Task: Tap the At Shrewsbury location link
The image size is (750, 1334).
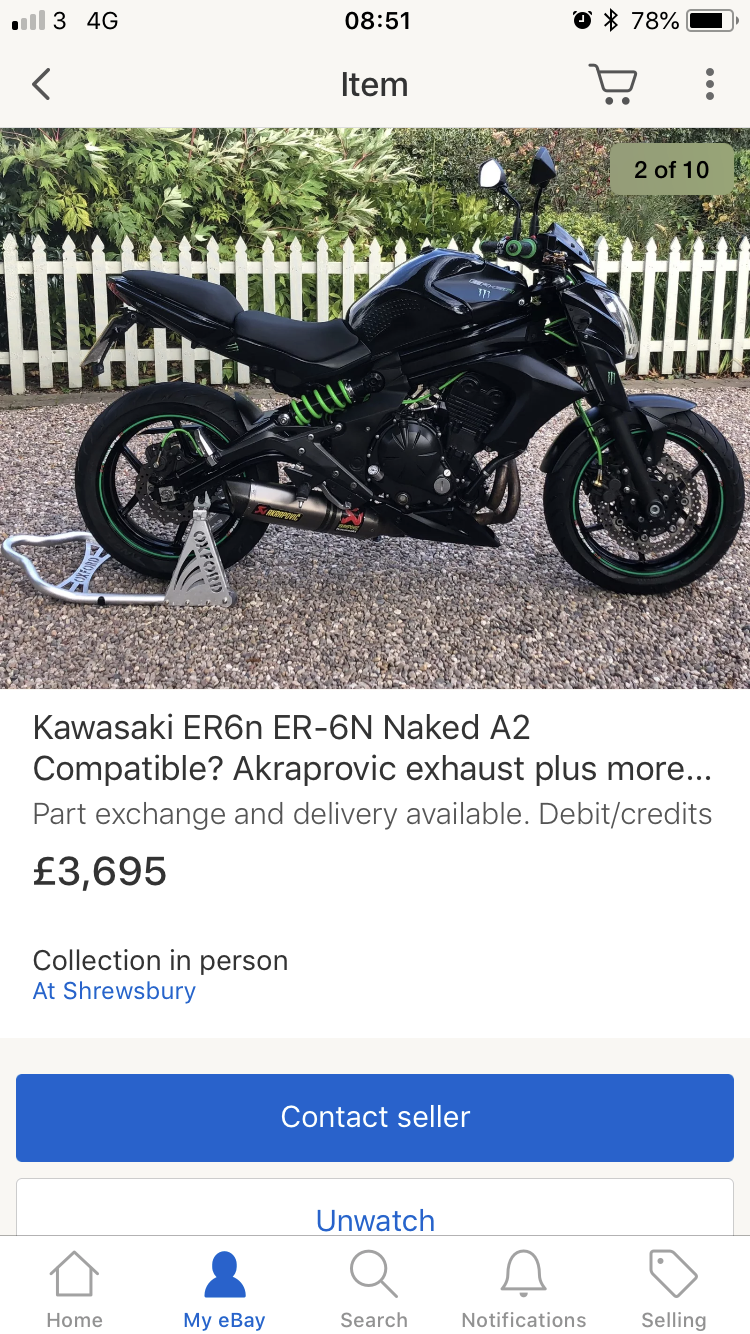Action: (114, 991)
